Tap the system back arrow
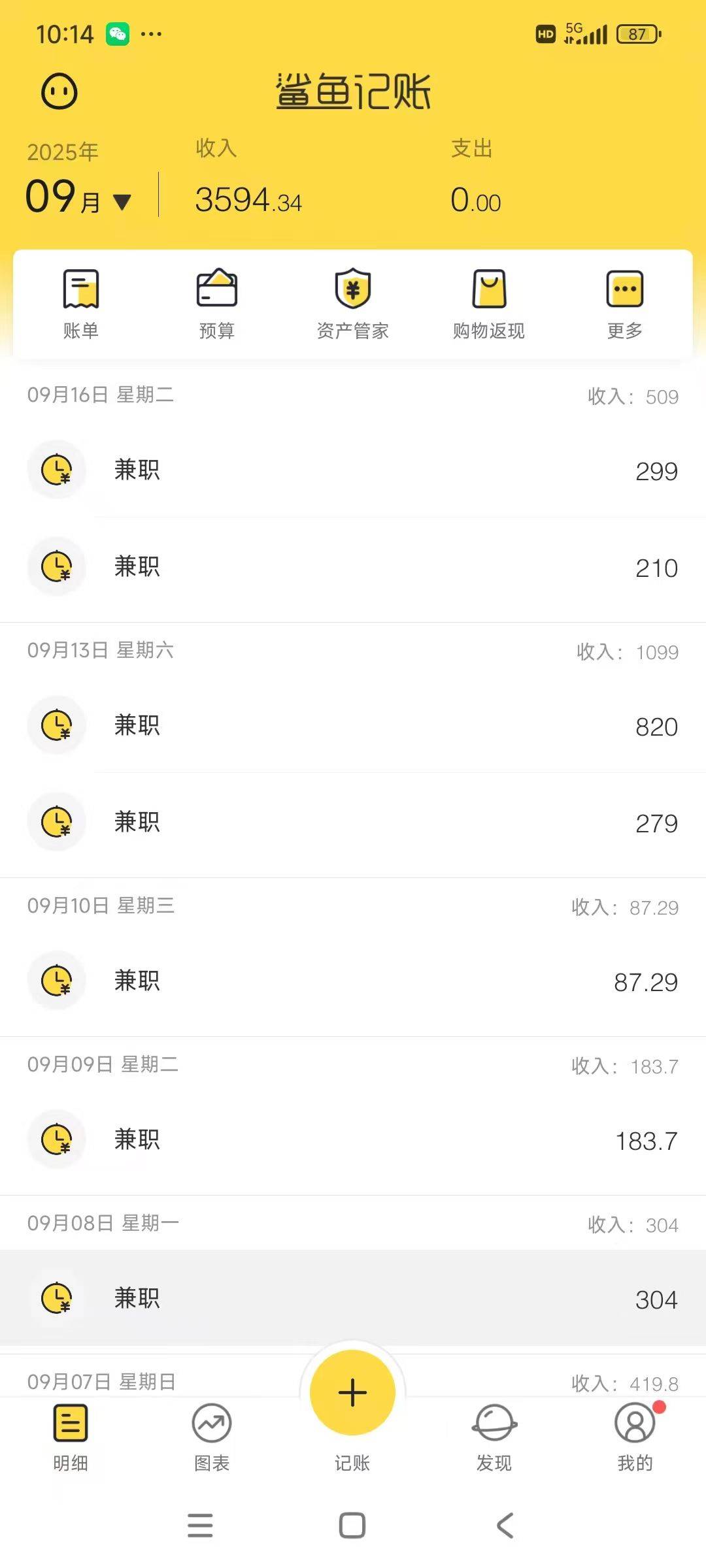This screenshot has width=706, height=1568. (505, 1526)
